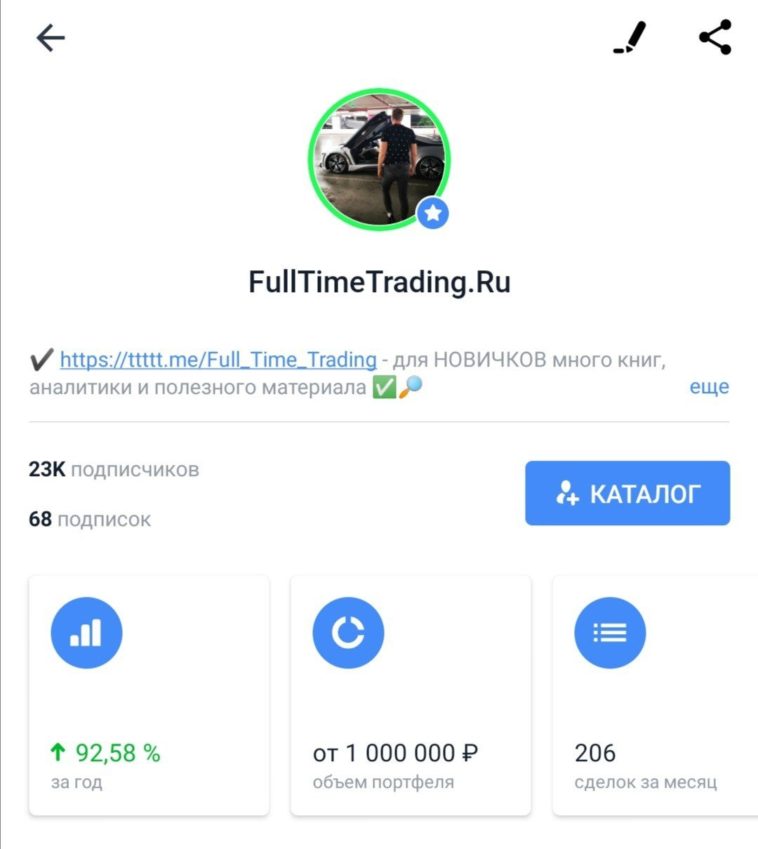
Task: Tap the marker pen icon
Action: [x=630, y=38]
